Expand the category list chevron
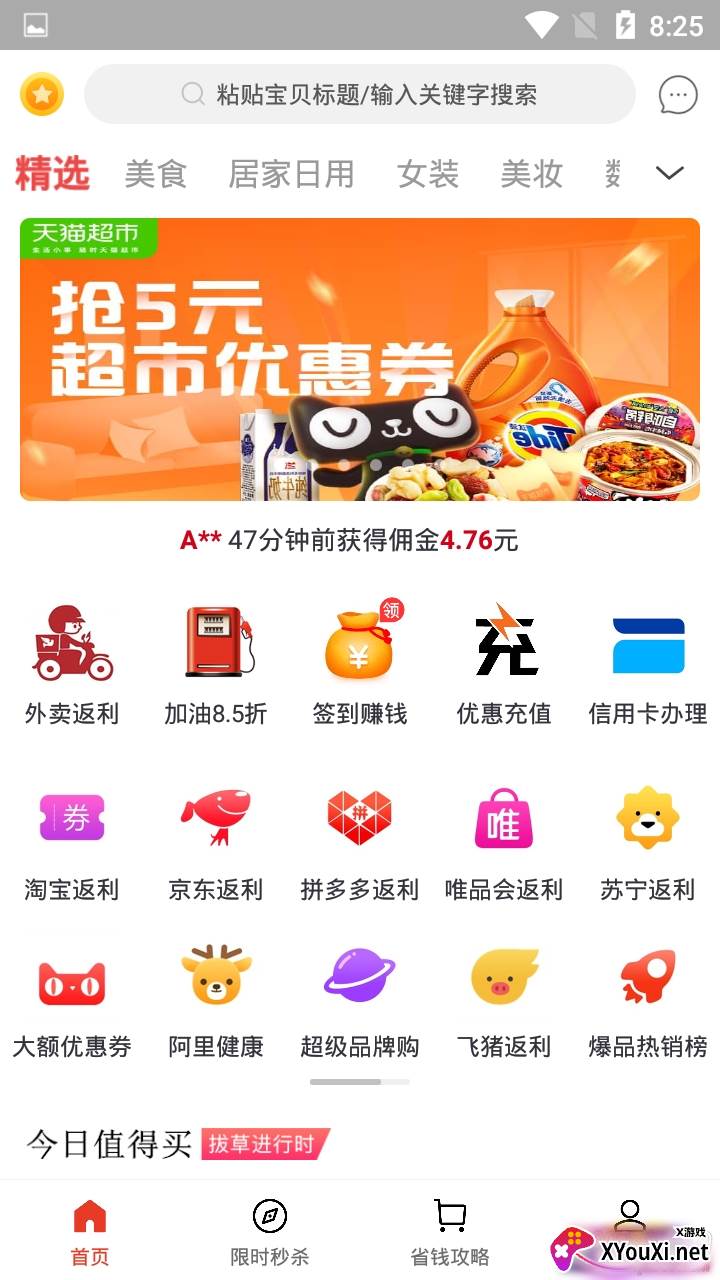 [x=669, y=173]
